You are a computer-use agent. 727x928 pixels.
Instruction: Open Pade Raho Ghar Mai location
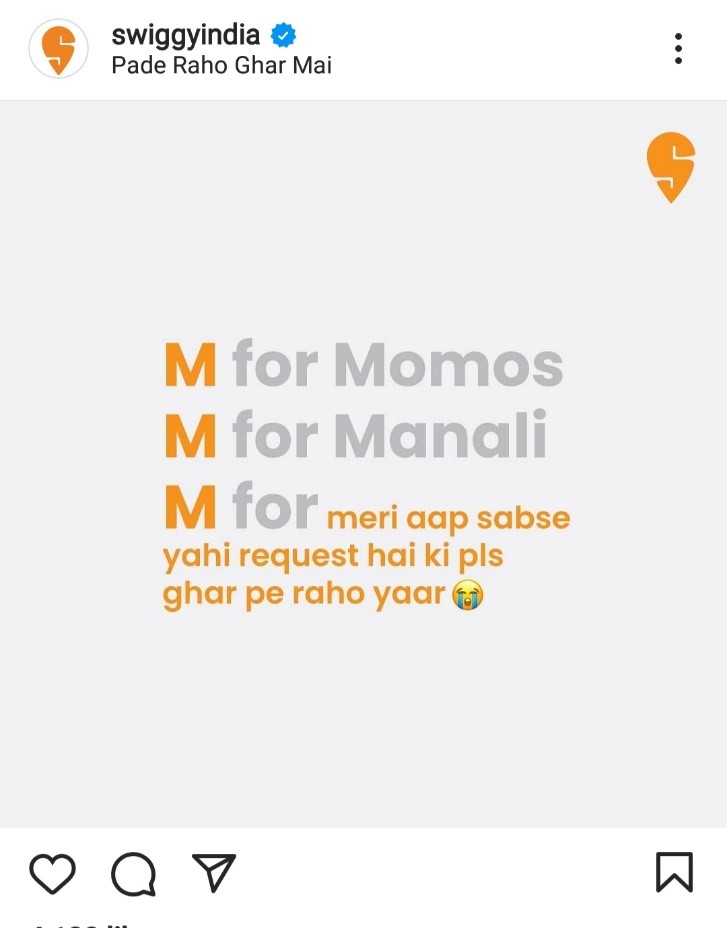(x=221, y=66)
